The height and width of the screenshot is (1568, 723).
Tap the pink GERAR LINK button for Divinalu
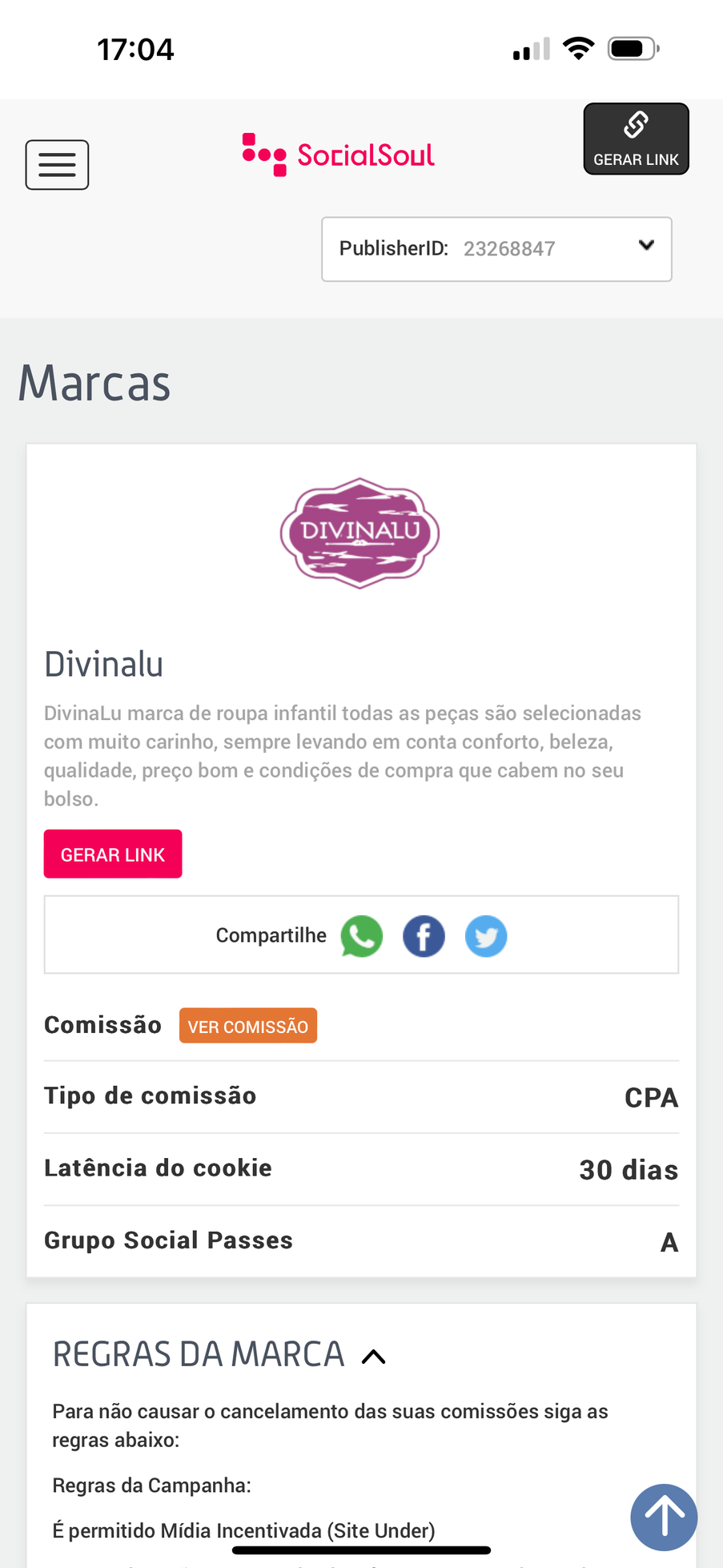113,854
